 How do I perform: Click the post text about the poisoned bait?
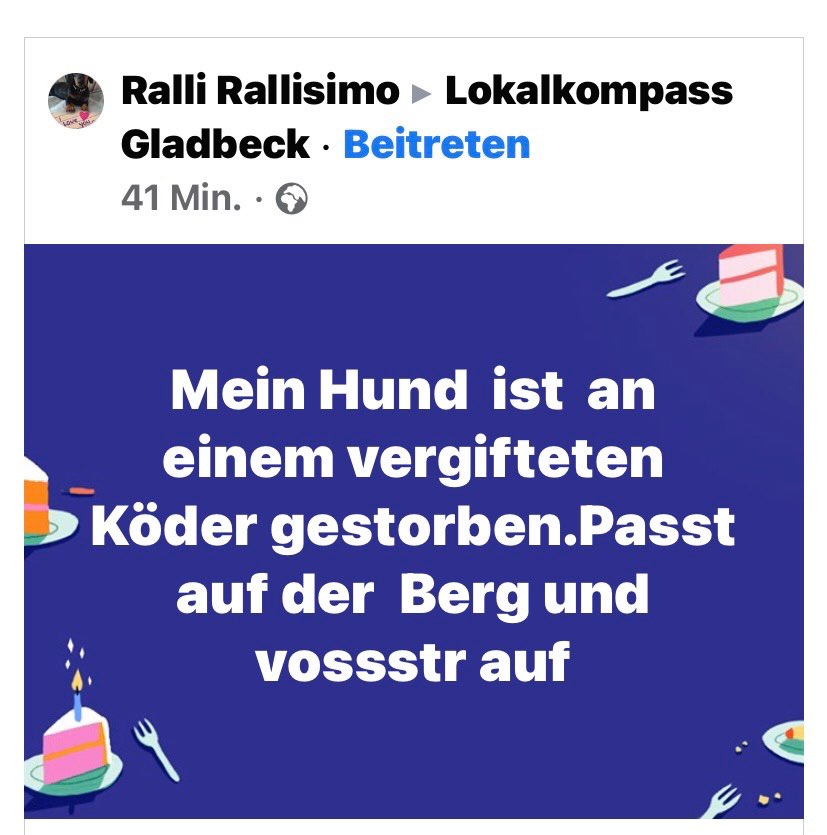pos(413,520)
